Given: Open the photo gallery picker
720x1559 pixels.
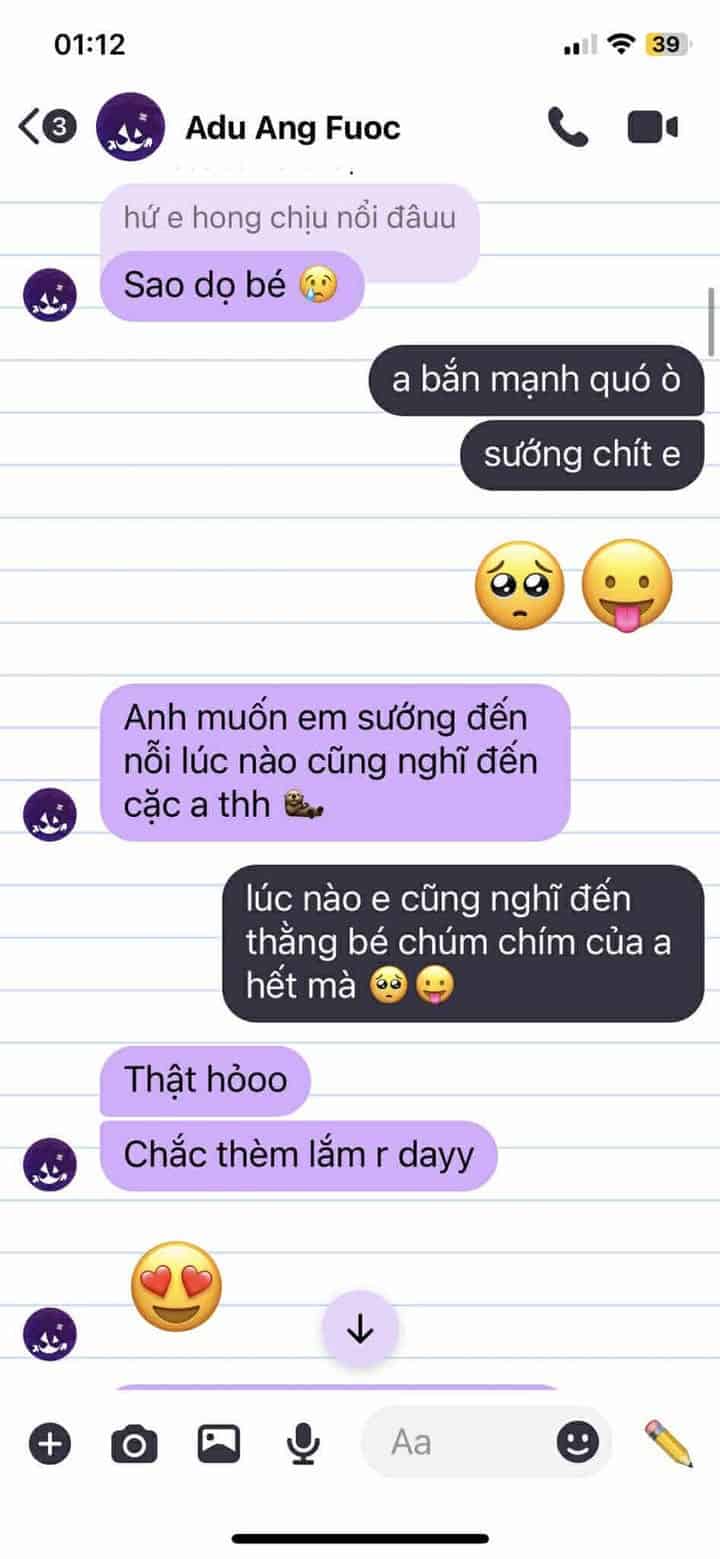Looking at the screenshot, I should [219, 1442].
